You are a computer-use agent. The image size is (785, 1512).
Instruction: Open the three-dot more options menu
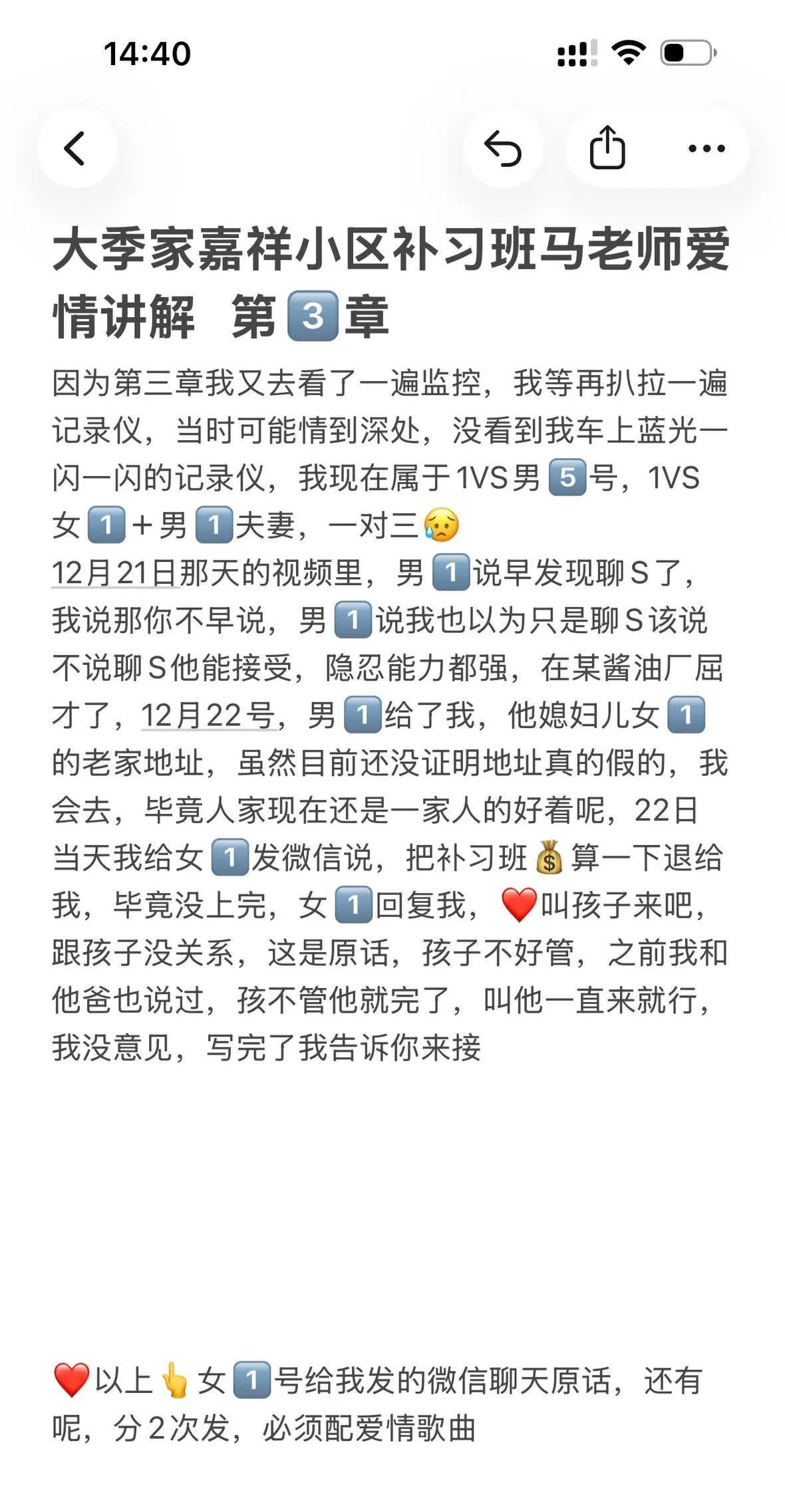(706, 148)
